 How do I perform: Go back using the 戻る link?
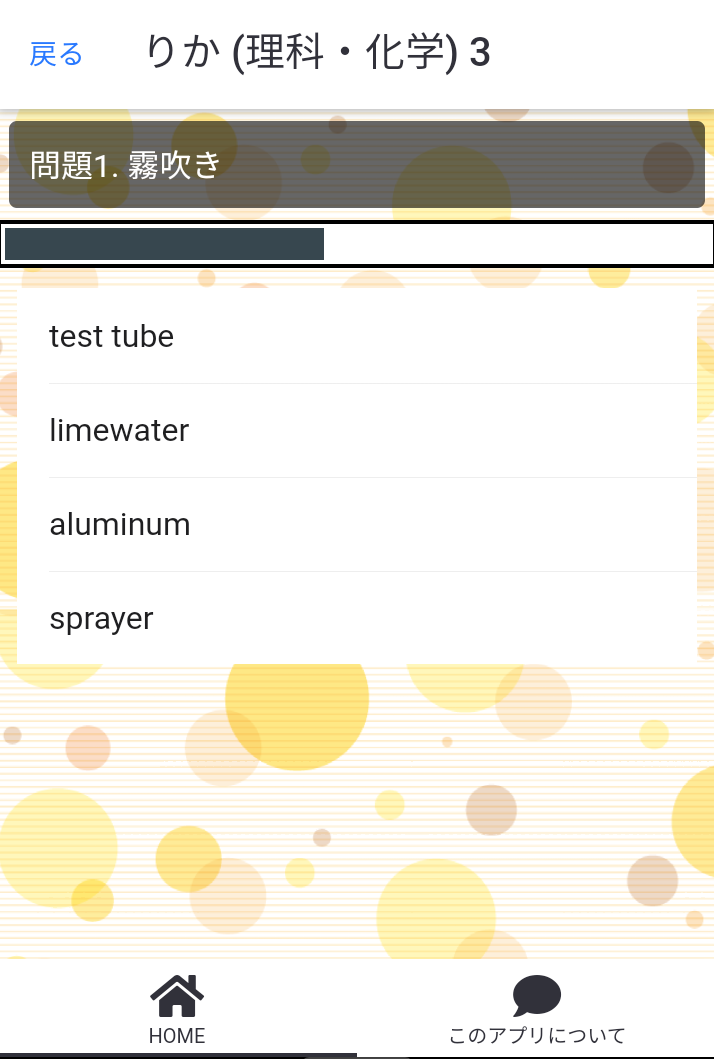click(x=56, y=54)
